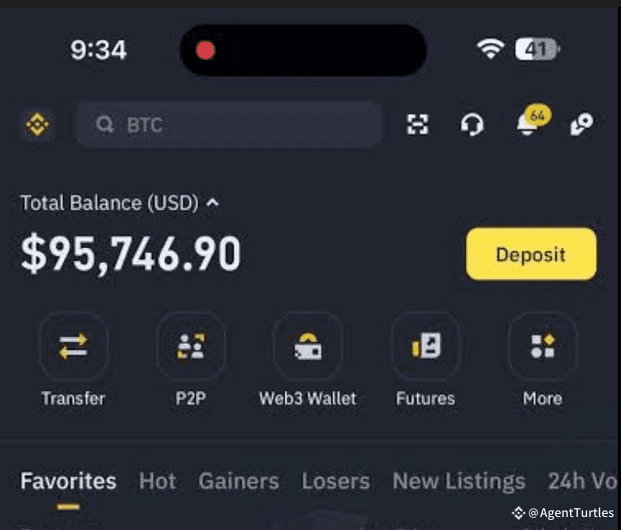Switch to the Gainers tab
Viewport: 621px width, 530px height.
238,481
